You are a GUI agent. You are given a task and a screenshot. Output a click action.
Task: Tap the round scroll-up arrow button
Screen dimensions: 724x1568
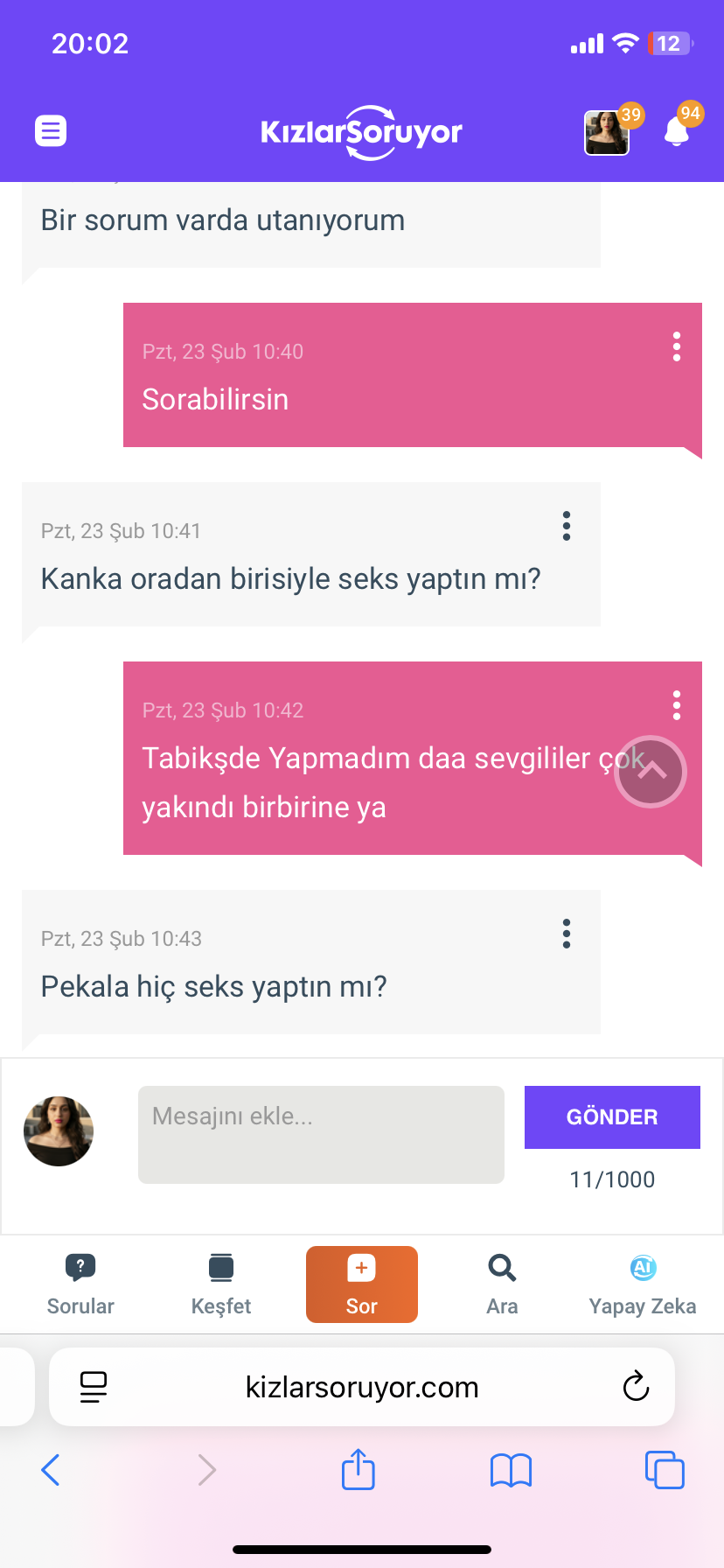coord(651,772)
